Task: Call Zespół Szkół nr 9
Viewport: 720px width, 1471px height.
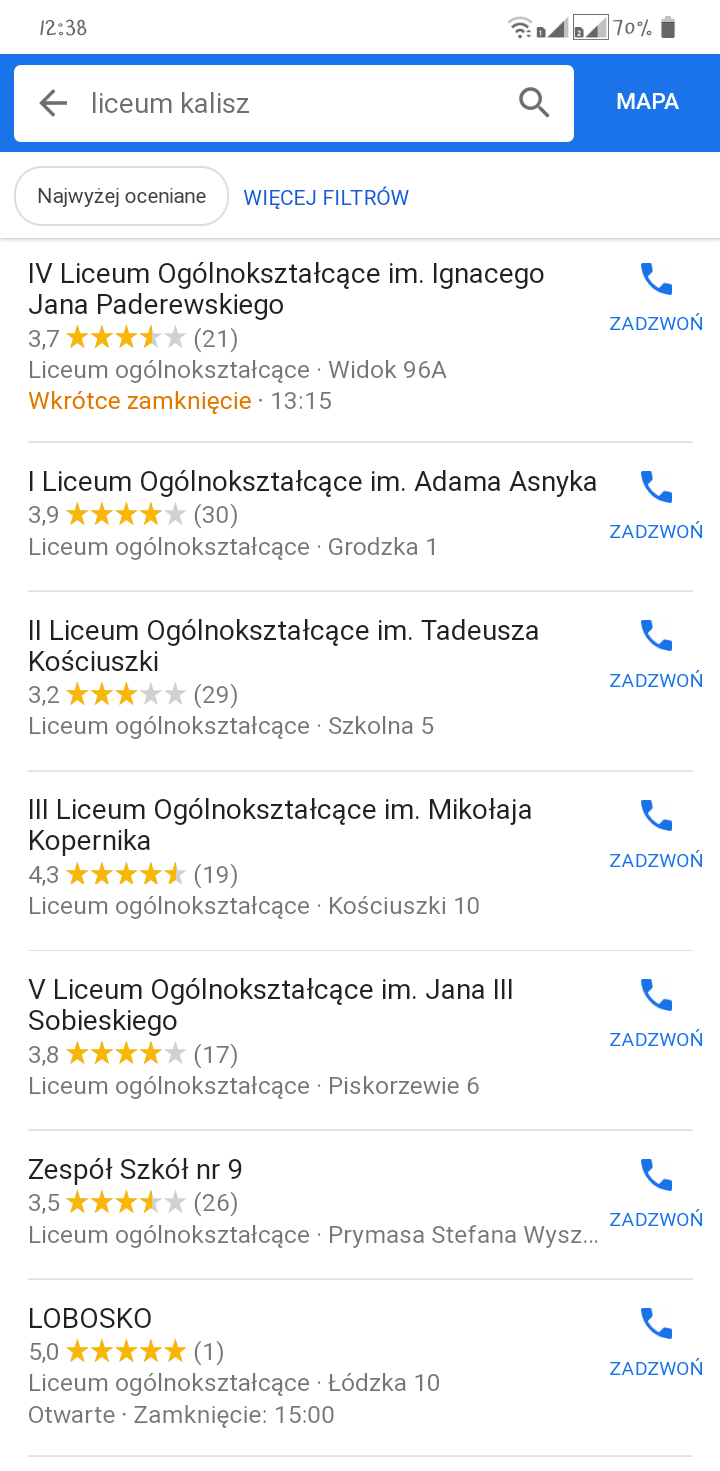Action: point(656,1193)
